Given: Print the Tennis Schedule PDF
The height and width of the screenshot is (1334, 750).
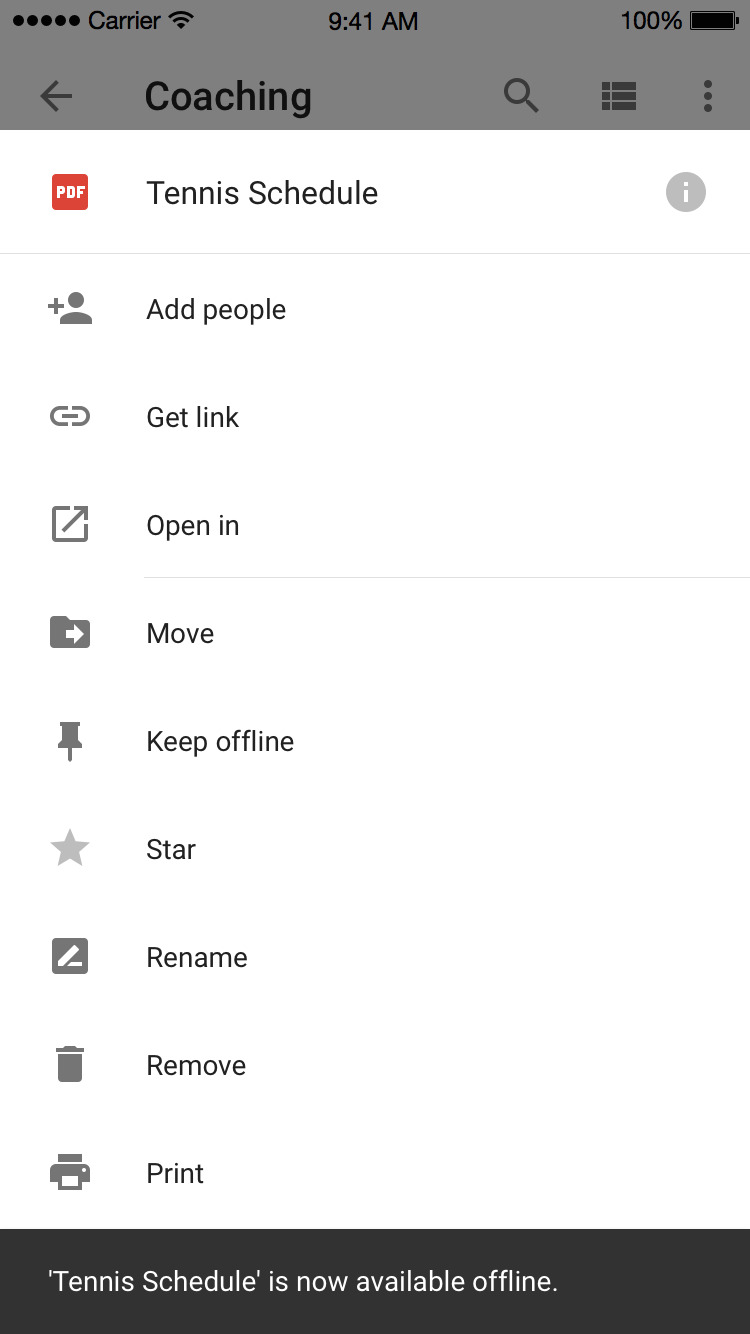Looking at the screenshot, I should (x=175, y=1174).
